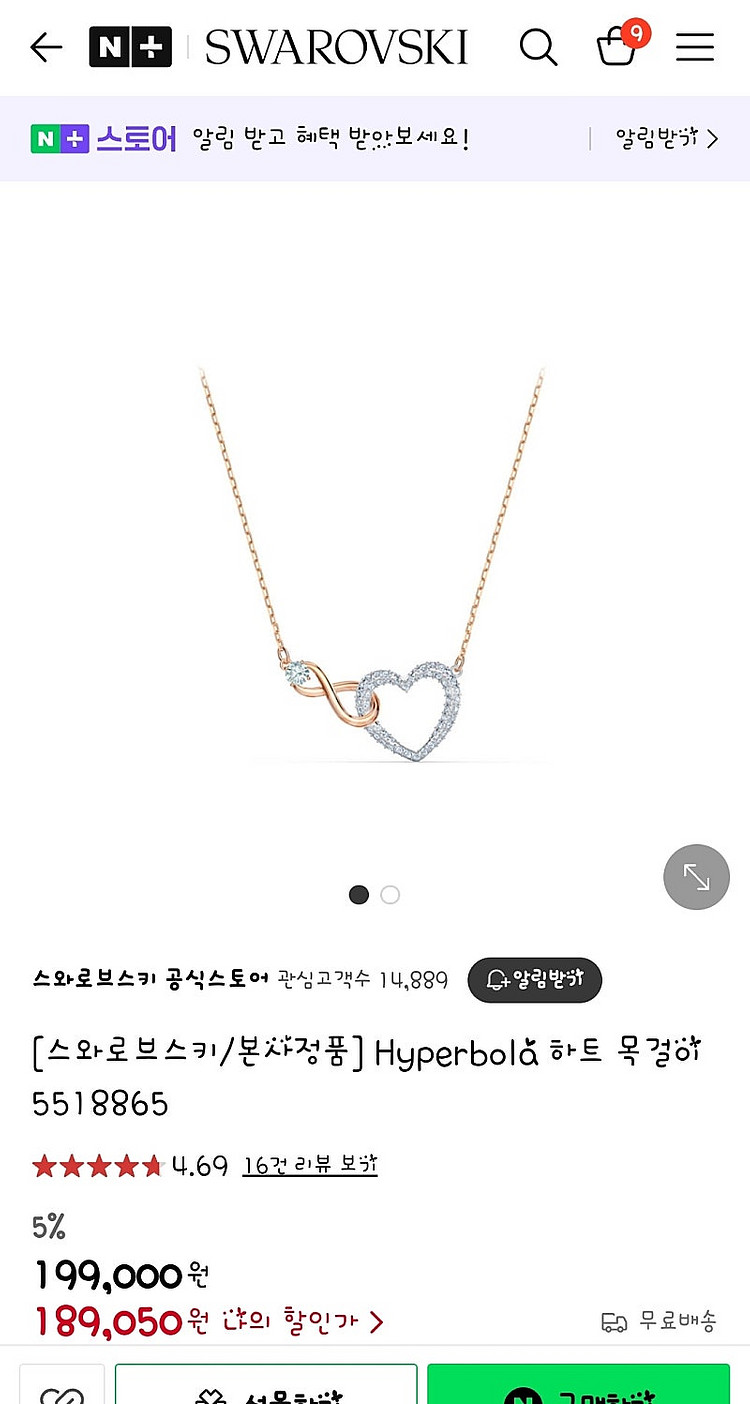Tap 알림받기 in the N+ 스토어 banner
Viewport: 750px width, 1404px height.
[666, 139]
